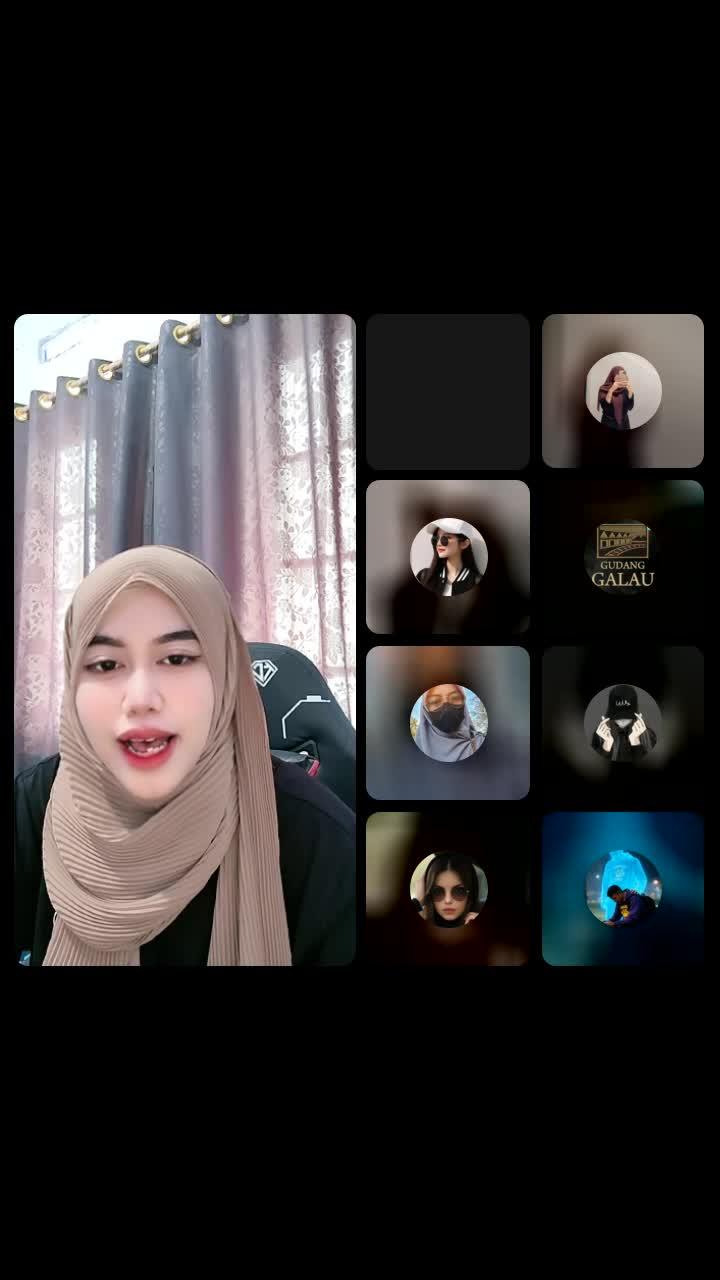Open the long-haired guest with round sunglasses
The height and width of the screenshot is (1280, 720).
tap(448, 889)
